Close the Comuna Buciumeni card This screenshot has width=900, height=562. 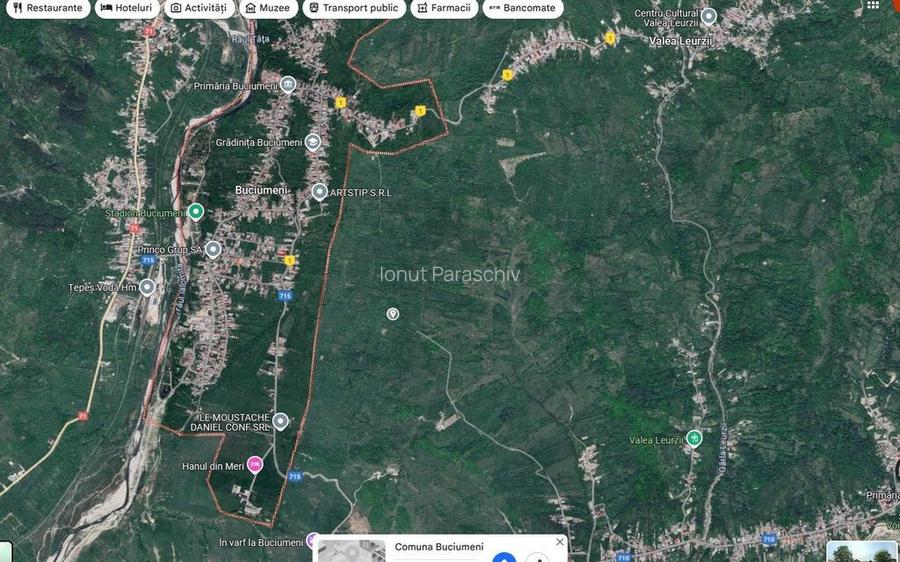click(560, 542)
